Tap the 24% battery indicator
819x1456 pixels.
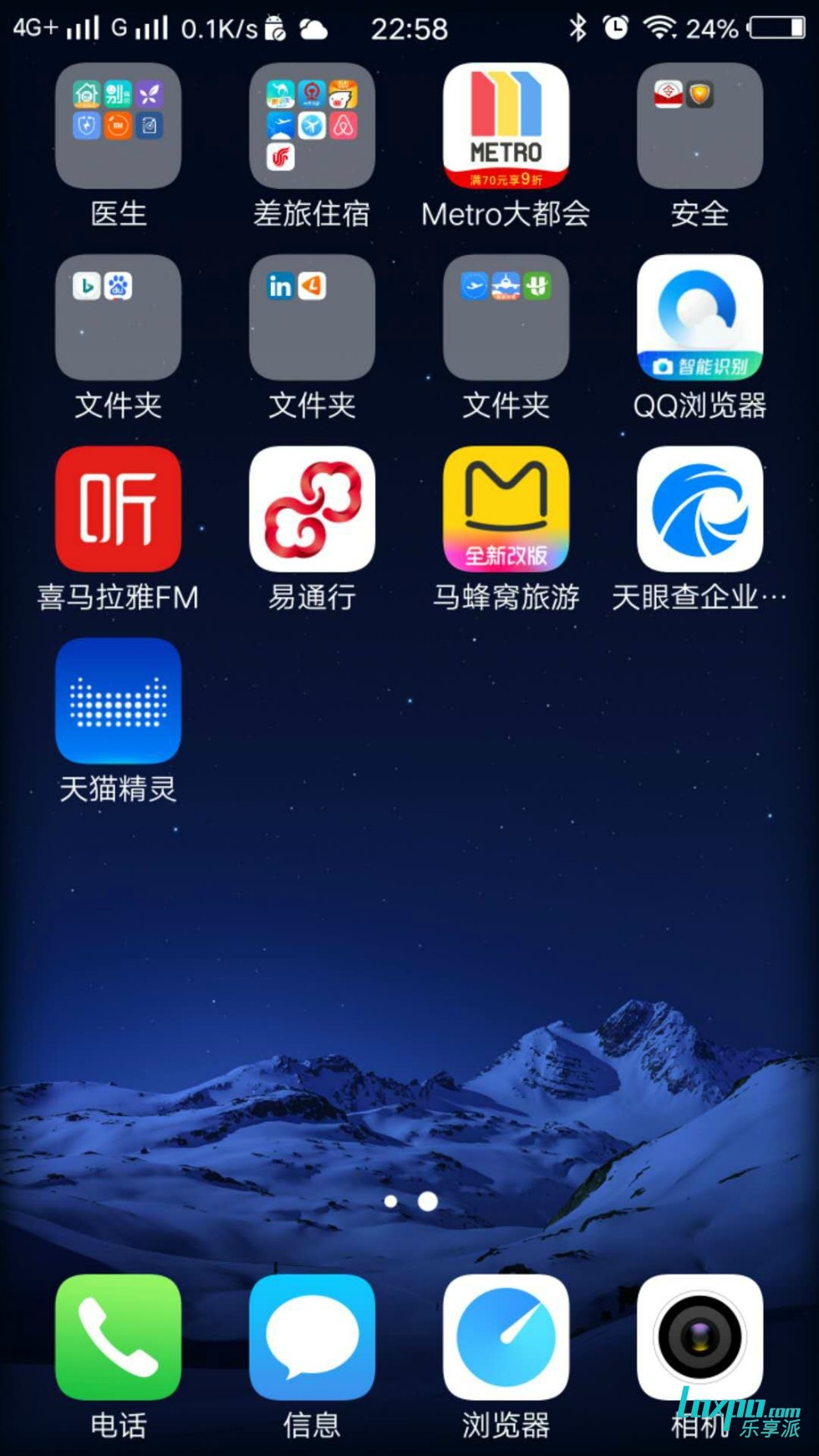pyautogui.click(x=712, y=28)
